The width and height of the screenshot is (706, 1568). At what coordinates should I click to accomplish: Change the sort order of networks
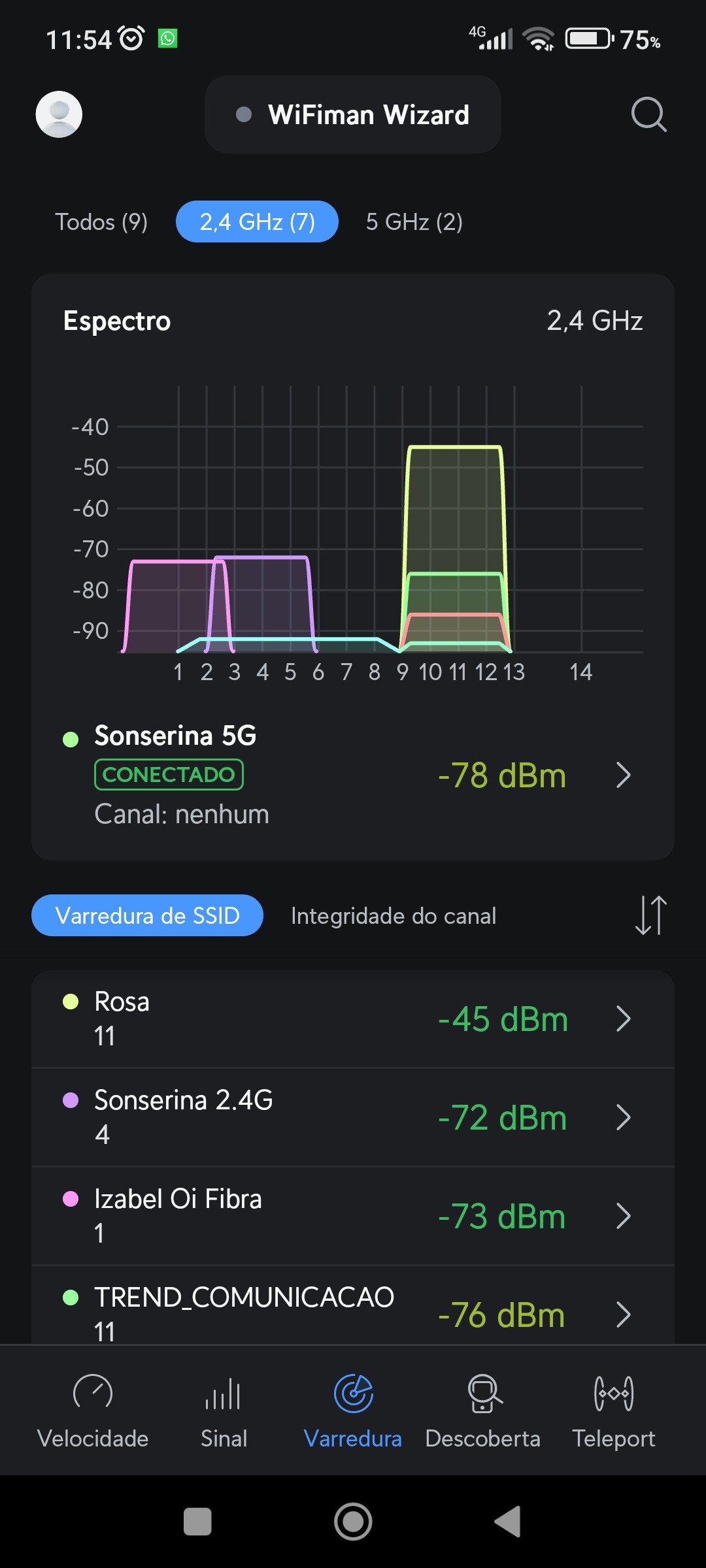650,915
